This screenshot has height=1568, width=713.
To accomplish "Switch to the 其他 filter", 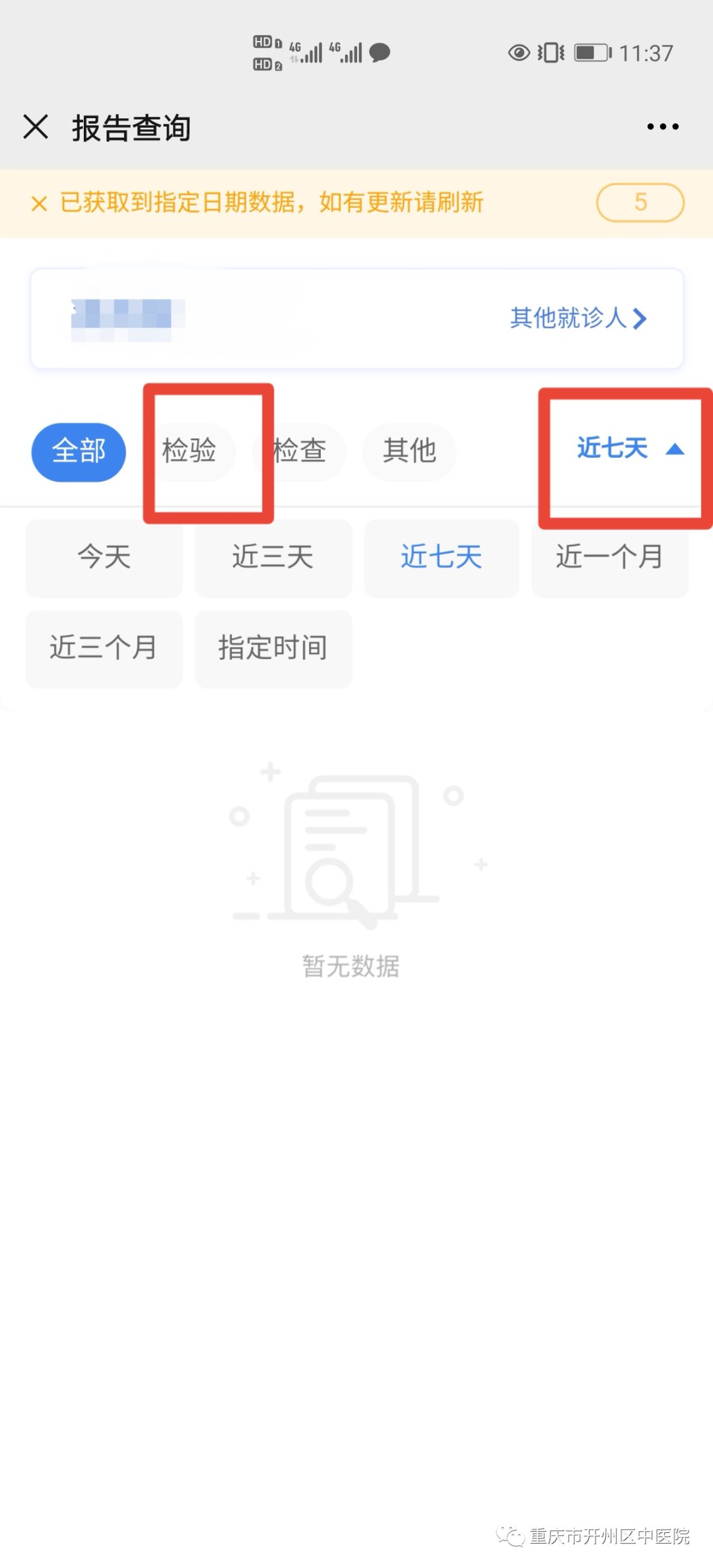I will tap(409, 451).
